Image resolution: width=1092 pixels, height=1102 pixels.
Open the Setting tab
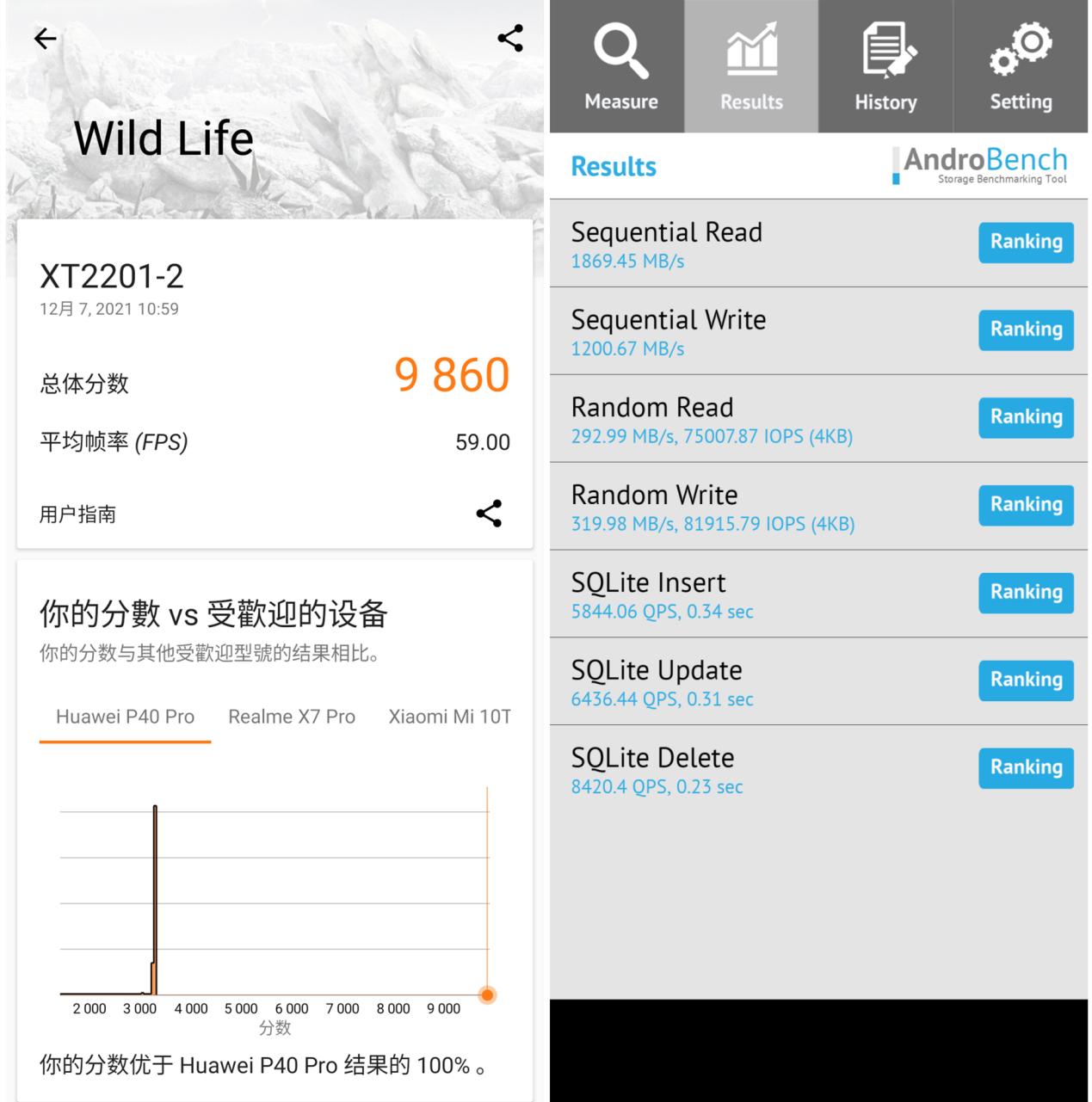[1021, 67]
